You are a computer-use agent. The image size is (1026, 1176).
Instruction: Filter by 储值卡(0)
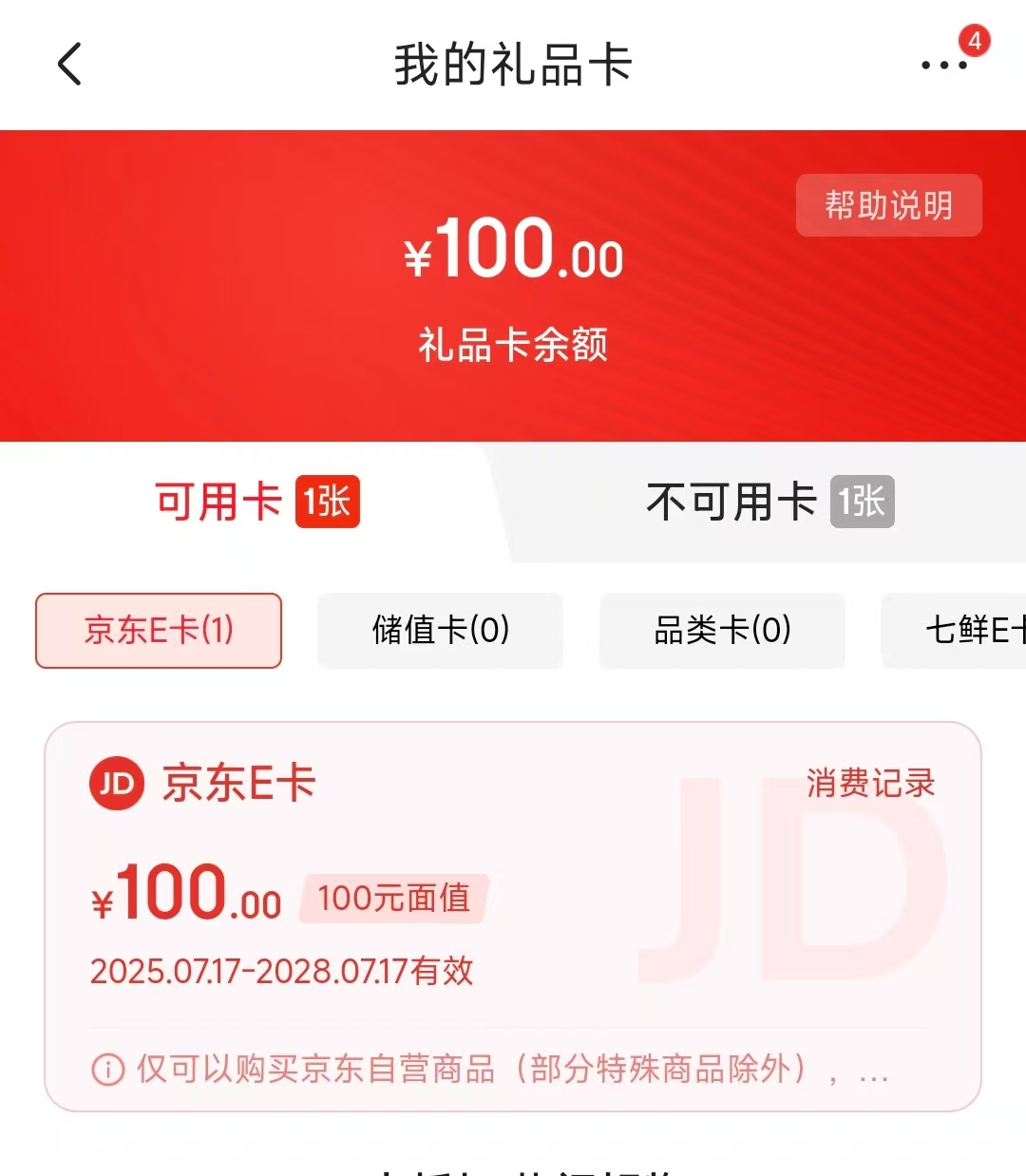click(440, 631)
